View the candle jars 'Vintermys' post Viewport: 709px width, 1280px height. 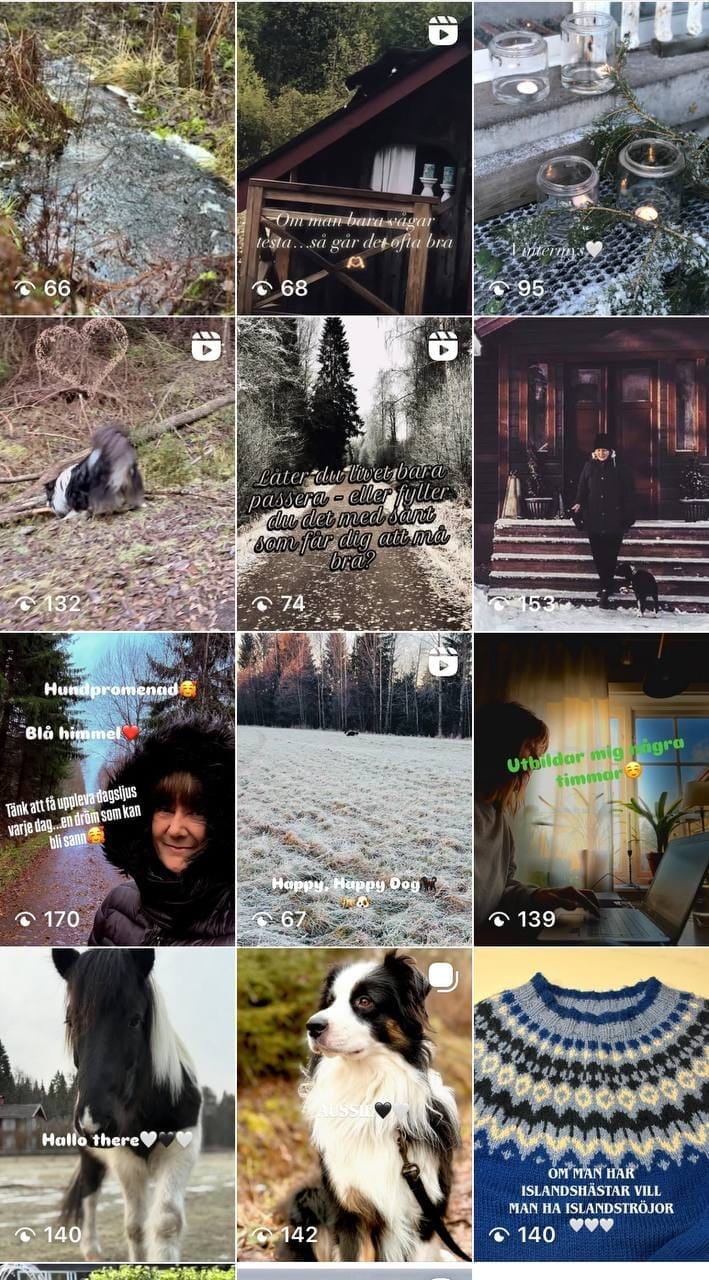[x=591, y=158]
